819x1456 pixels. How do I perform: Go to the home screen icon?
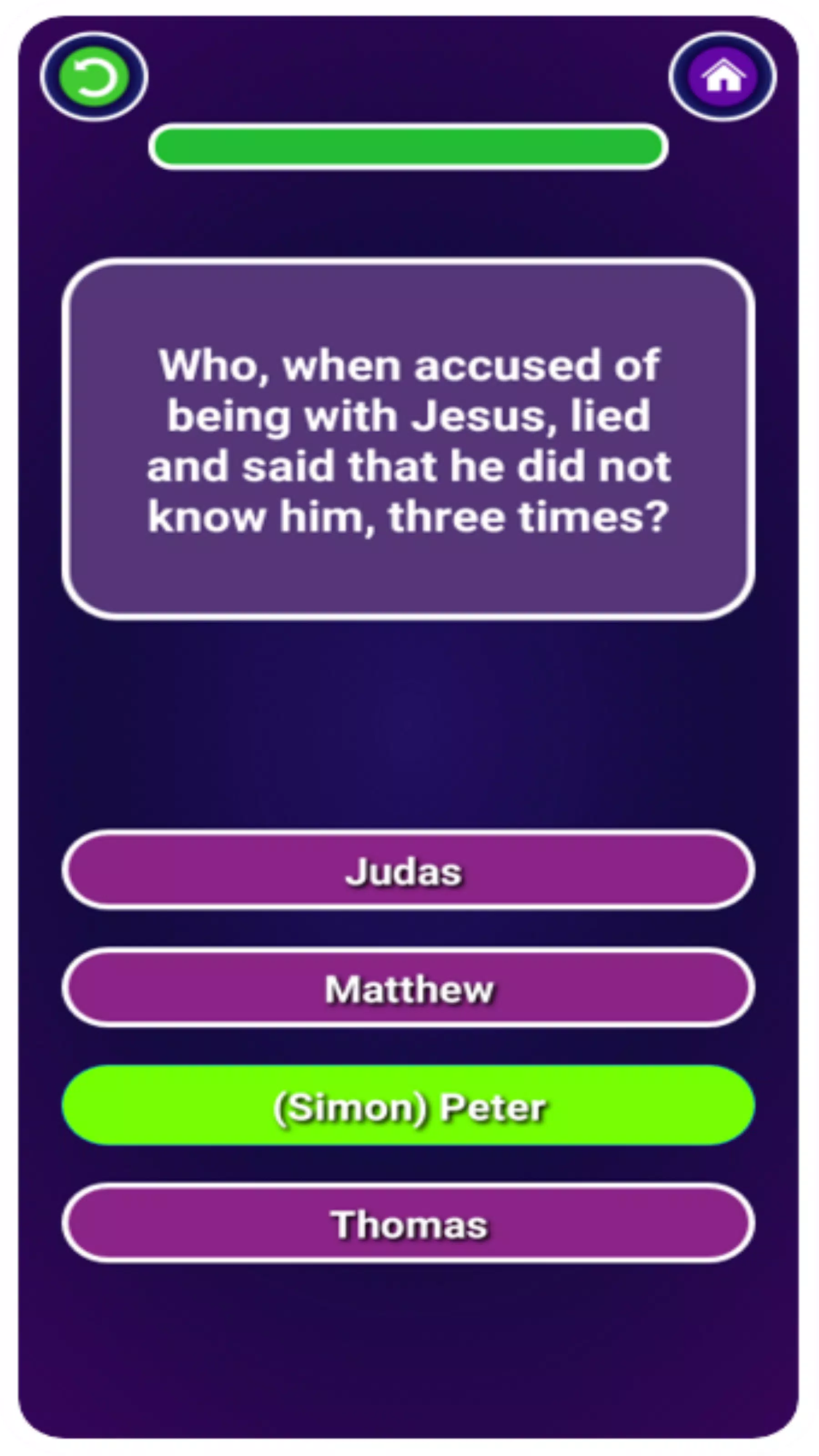(723, 76)
